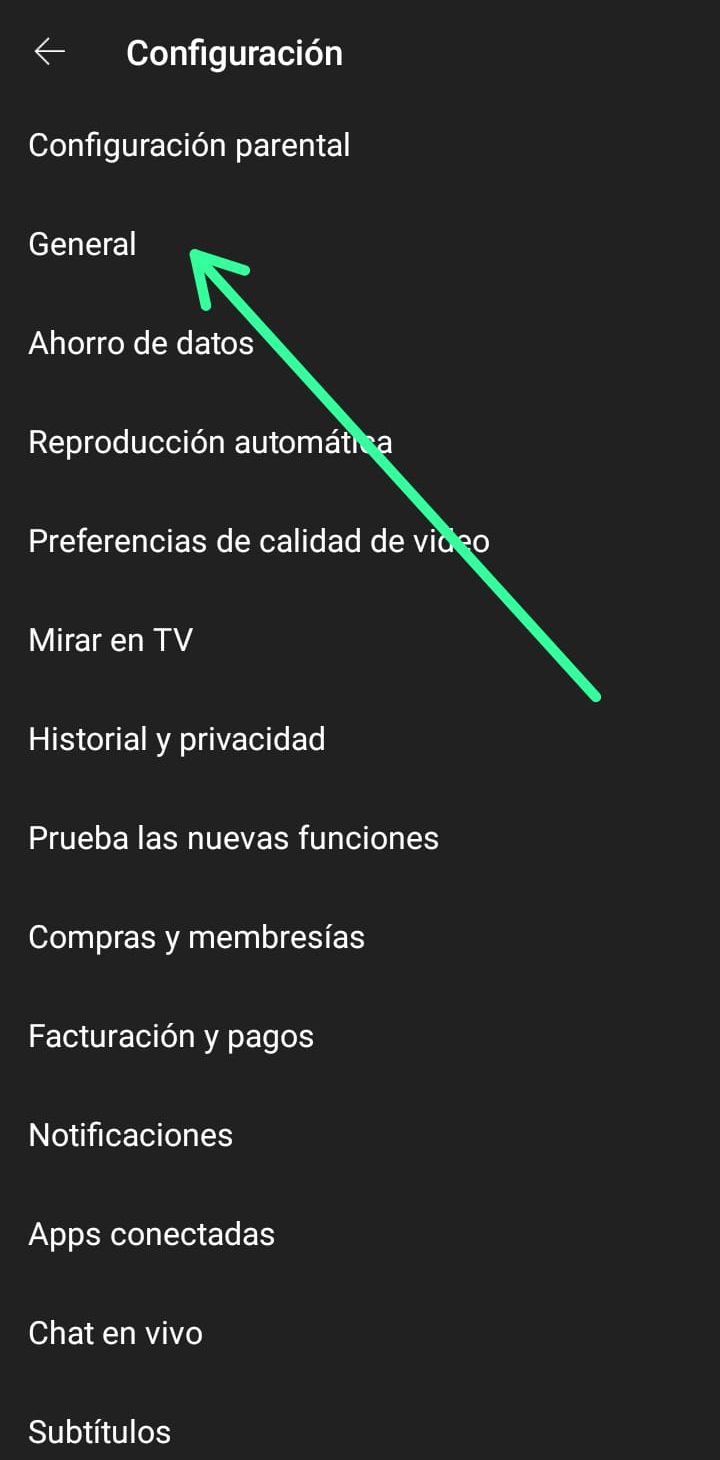The image size is (720, 1460).
Task: Go back from Configuración
Action: coord(49,52)
